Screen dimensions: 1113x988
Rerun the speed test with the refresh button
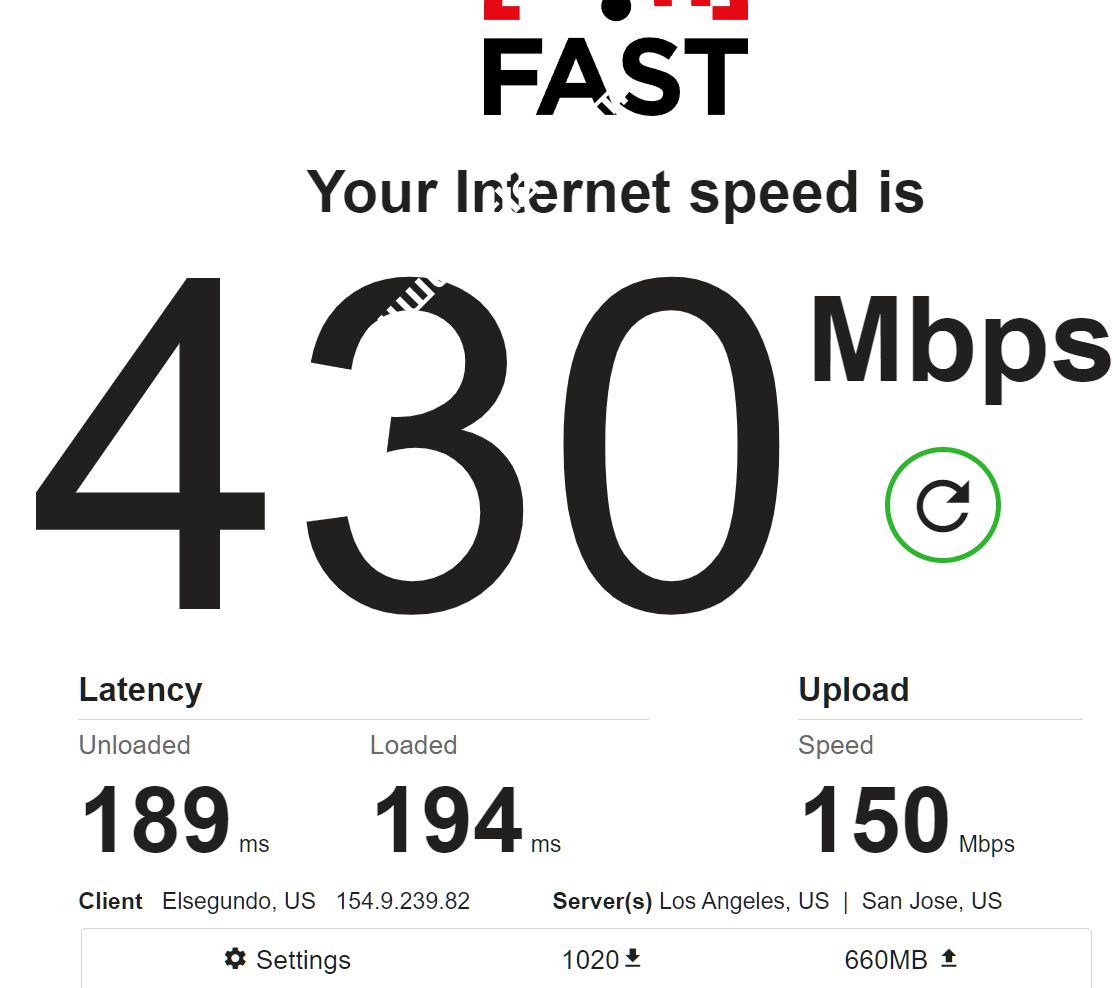pos(942,505)
